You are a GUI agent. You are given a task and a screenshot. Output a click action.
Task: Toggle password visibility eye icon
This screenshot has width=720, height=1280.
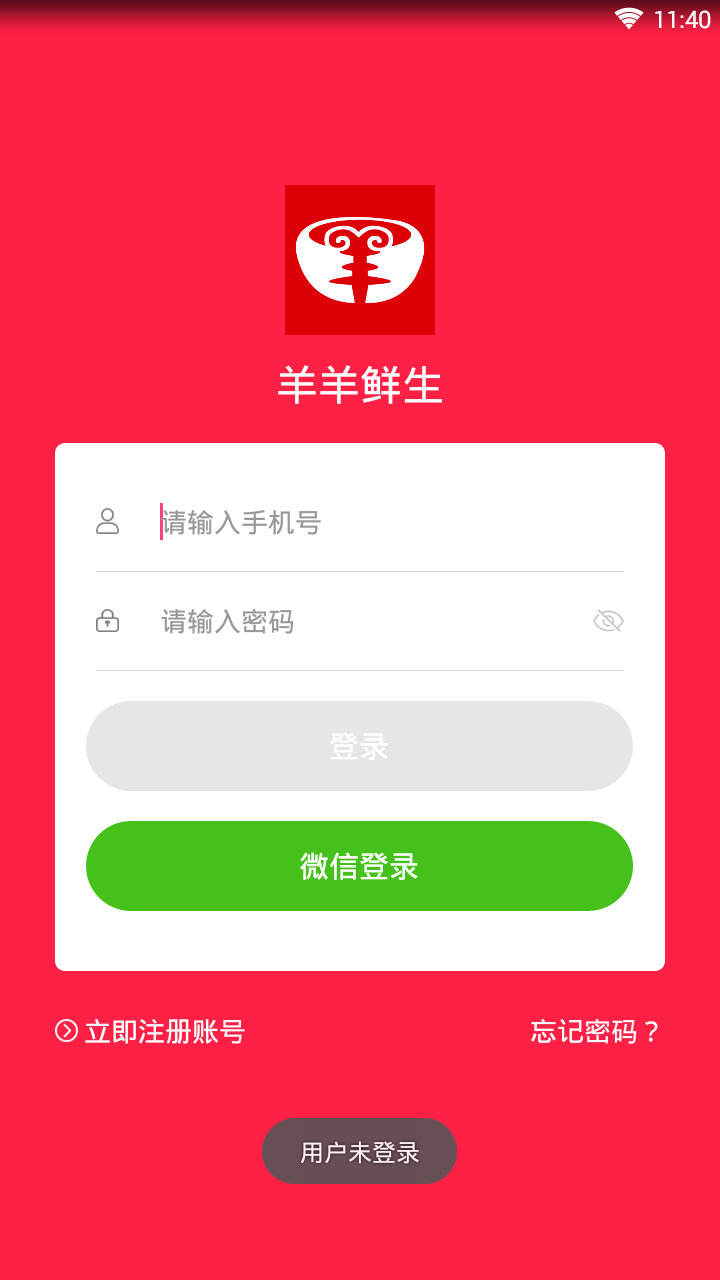[x=608, y=621]
